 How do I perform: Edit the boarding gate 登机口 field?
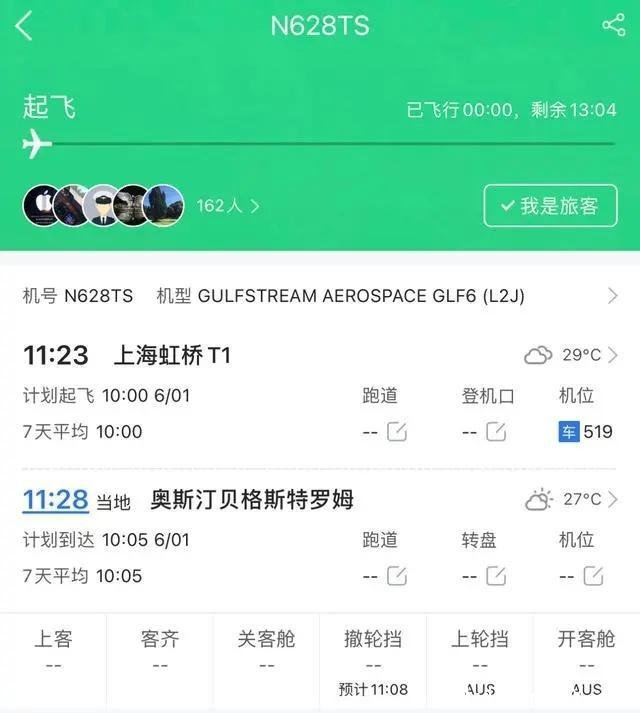point(496,432)
